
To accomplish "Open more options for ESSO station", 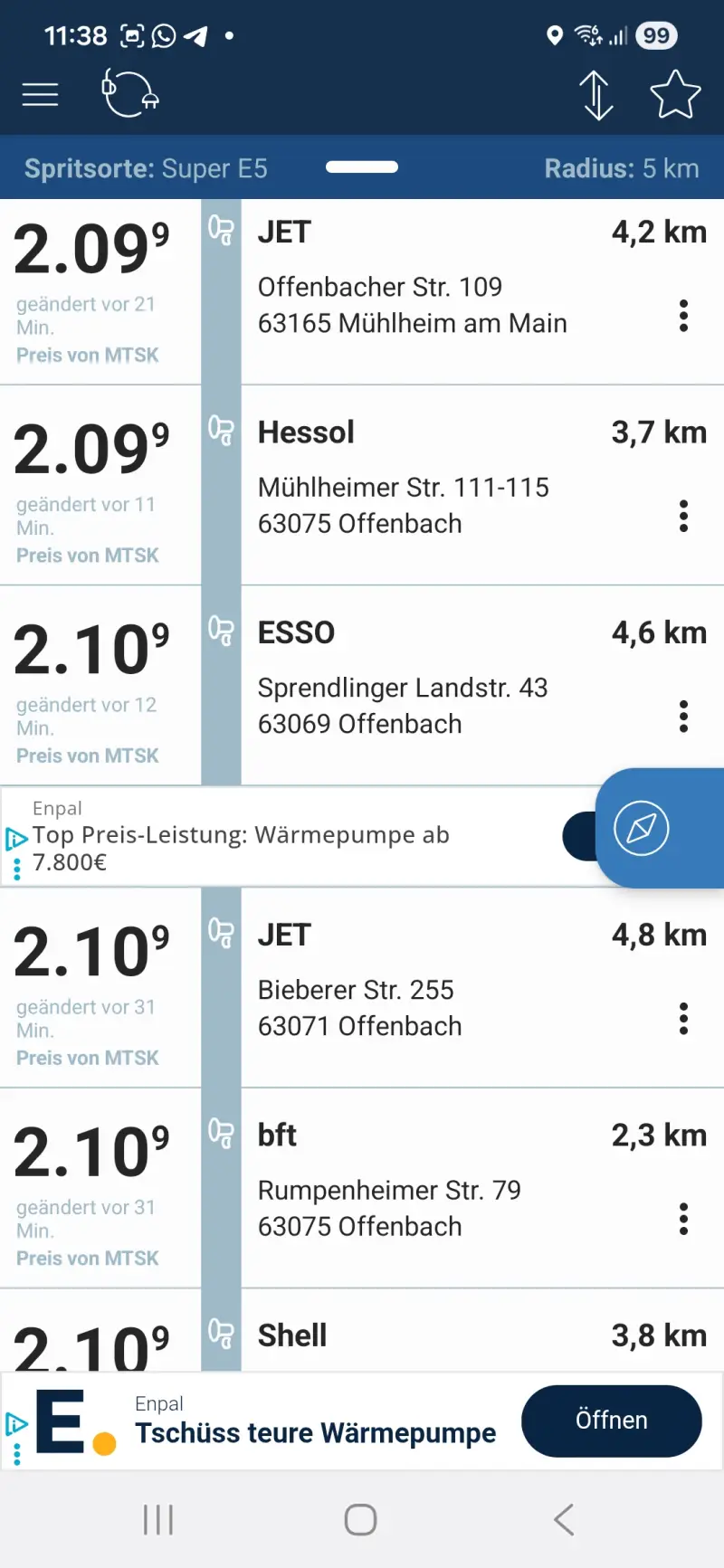I will 683,717.
